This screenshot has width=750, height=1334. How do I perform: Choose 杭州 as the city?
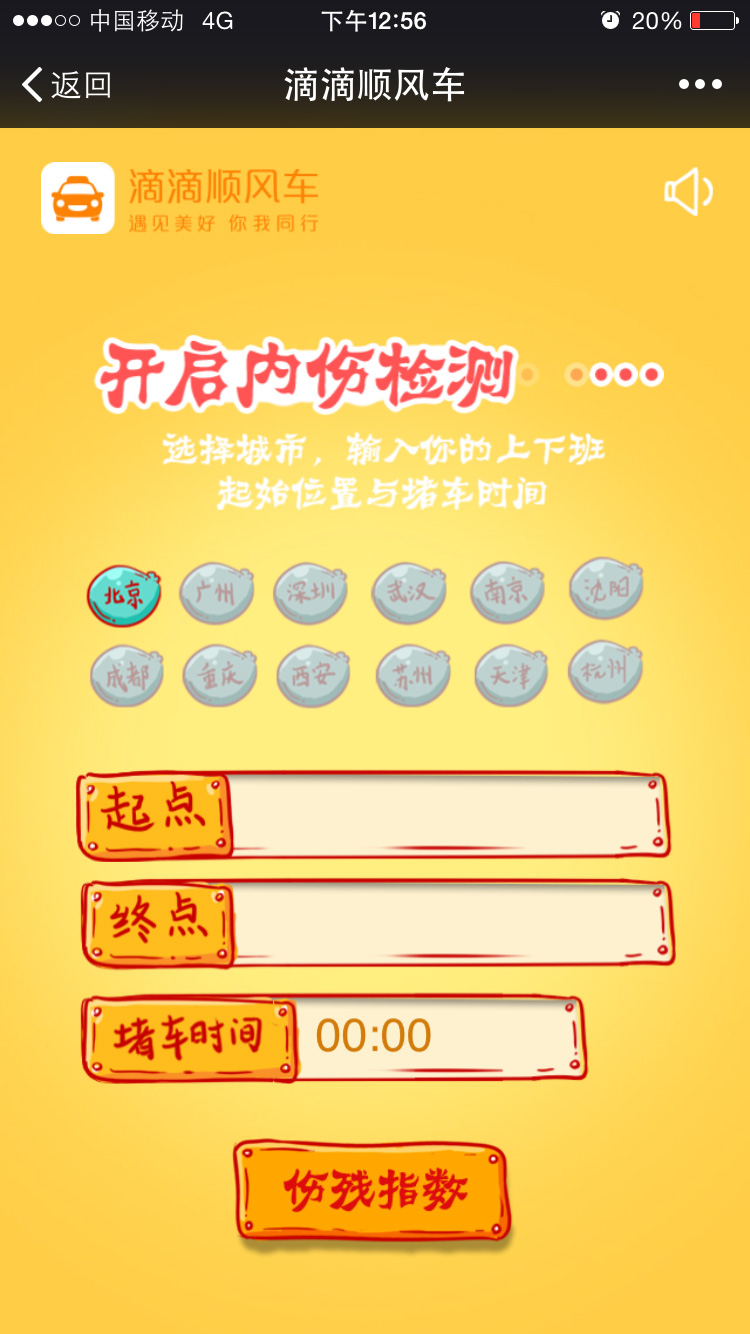[x=605, y=670]
